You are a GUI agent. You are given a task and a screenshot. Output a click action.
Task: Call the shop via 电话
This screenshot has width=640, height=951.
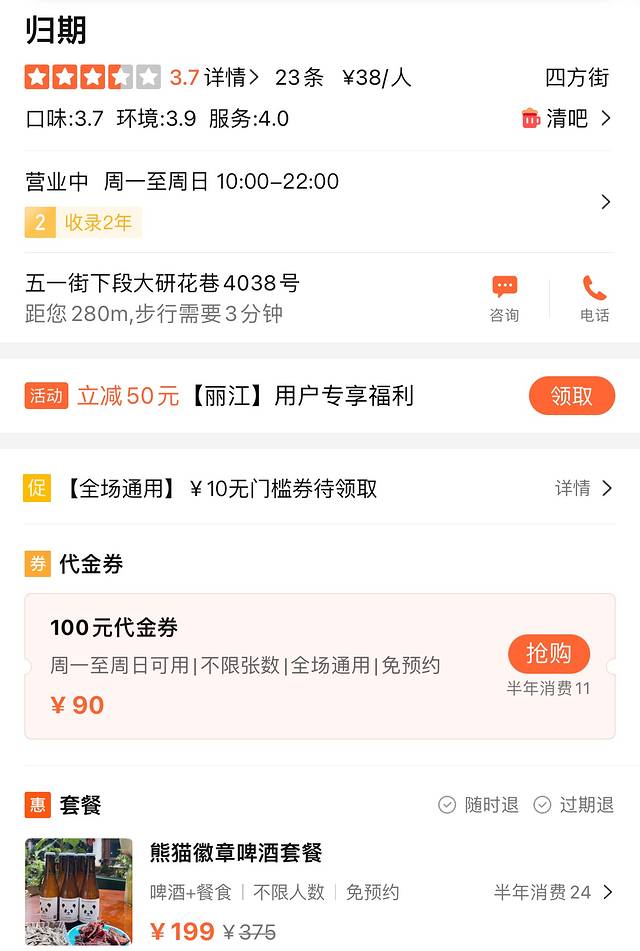(594, 298)
